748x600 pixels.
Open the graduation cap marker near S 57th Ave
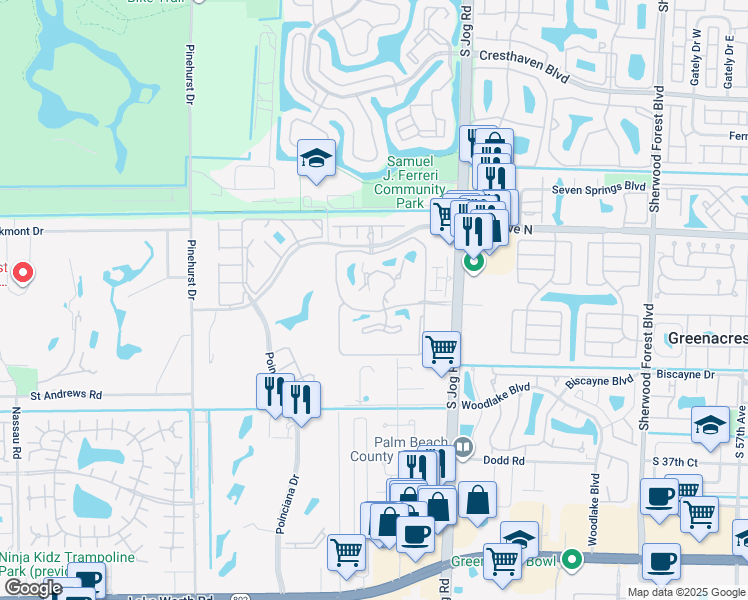(710, 428)
